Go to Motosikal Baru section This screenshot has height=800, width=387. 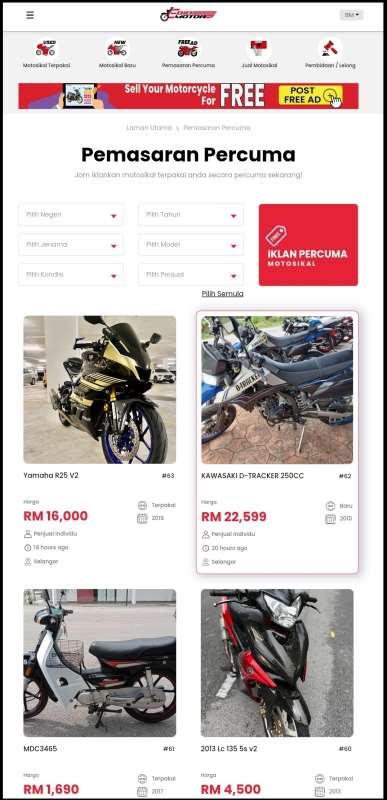point(117,54)
